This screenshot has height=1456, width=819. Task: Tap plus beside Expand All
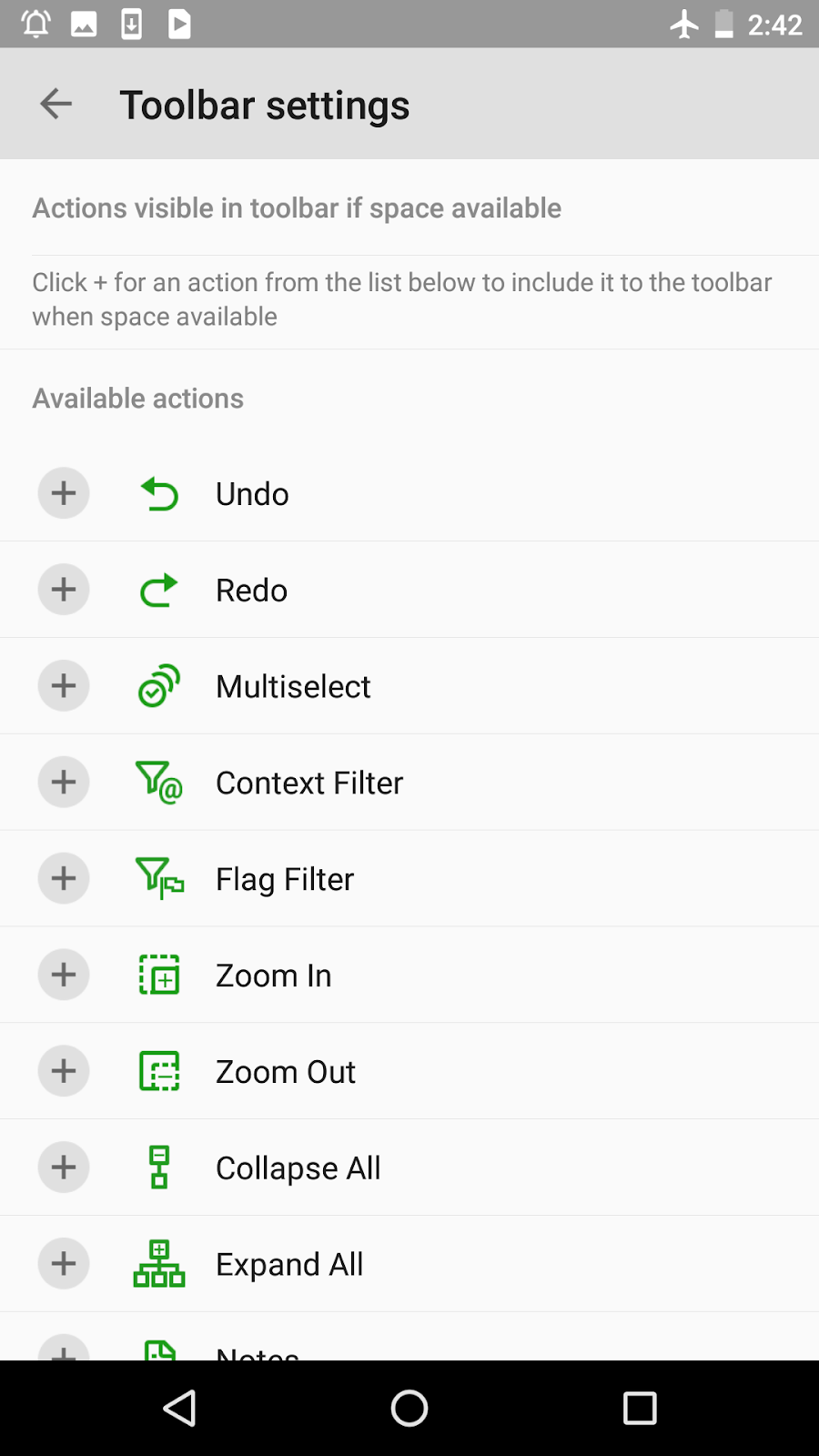pyautogui.click(x=64, y=1264)
